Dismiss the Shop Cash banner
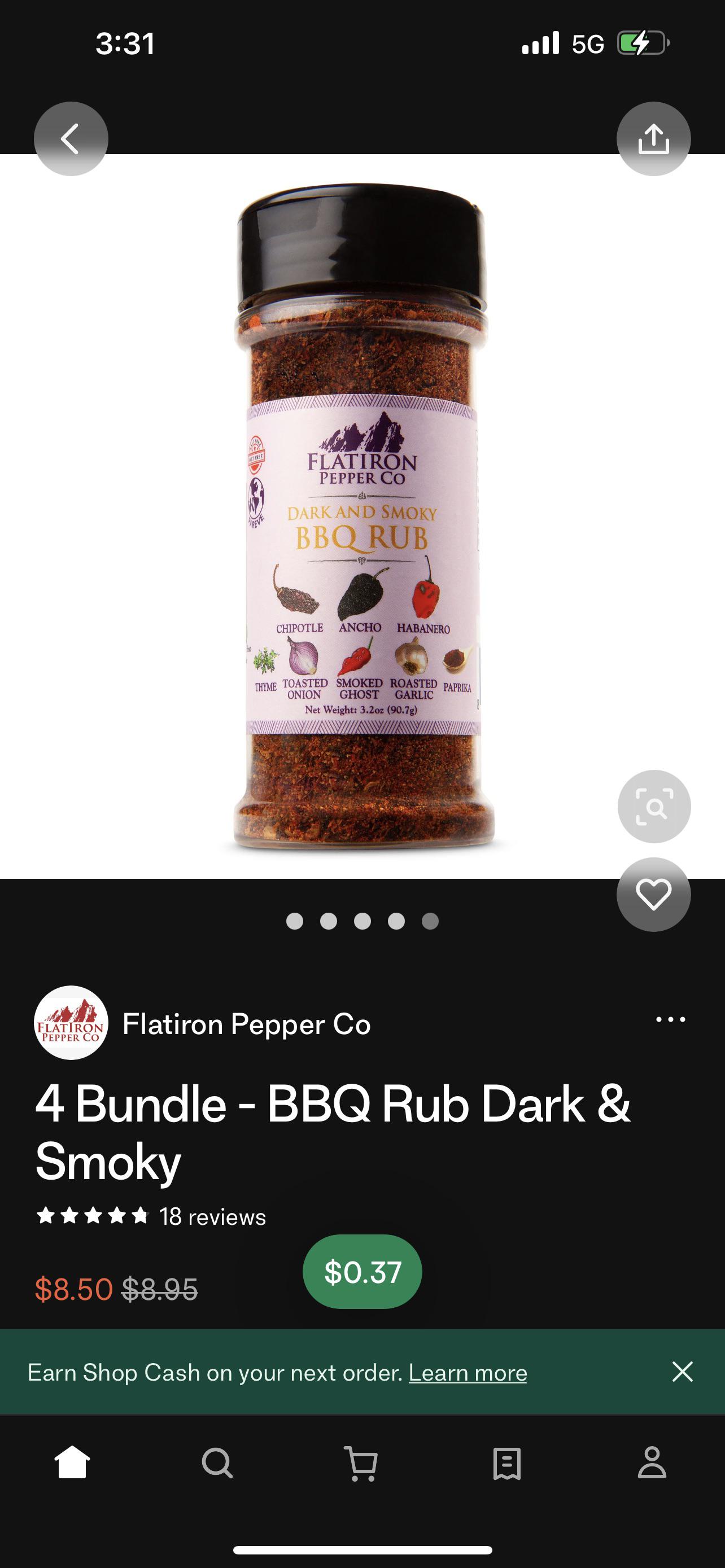 (x=682, y=1372)
